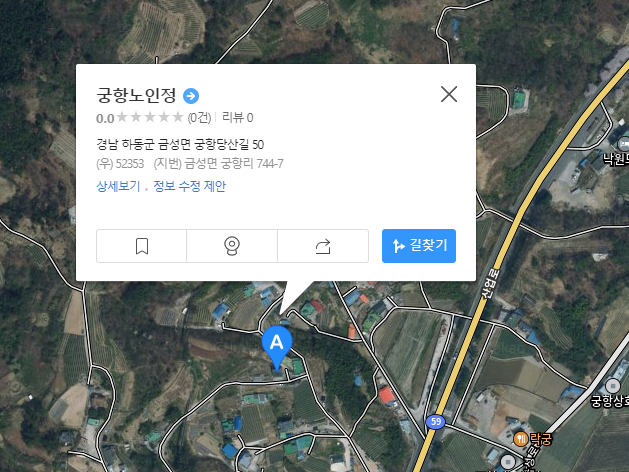
Task: Tap 정보 수정 제안 link
Action: [x=189, y=186]
